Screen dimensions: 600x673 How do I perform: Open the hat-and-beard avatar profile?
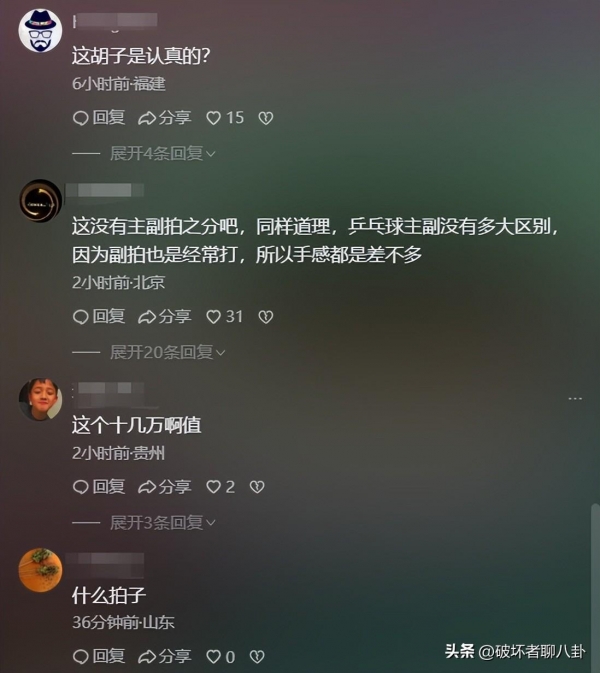(x=40, y=30)
